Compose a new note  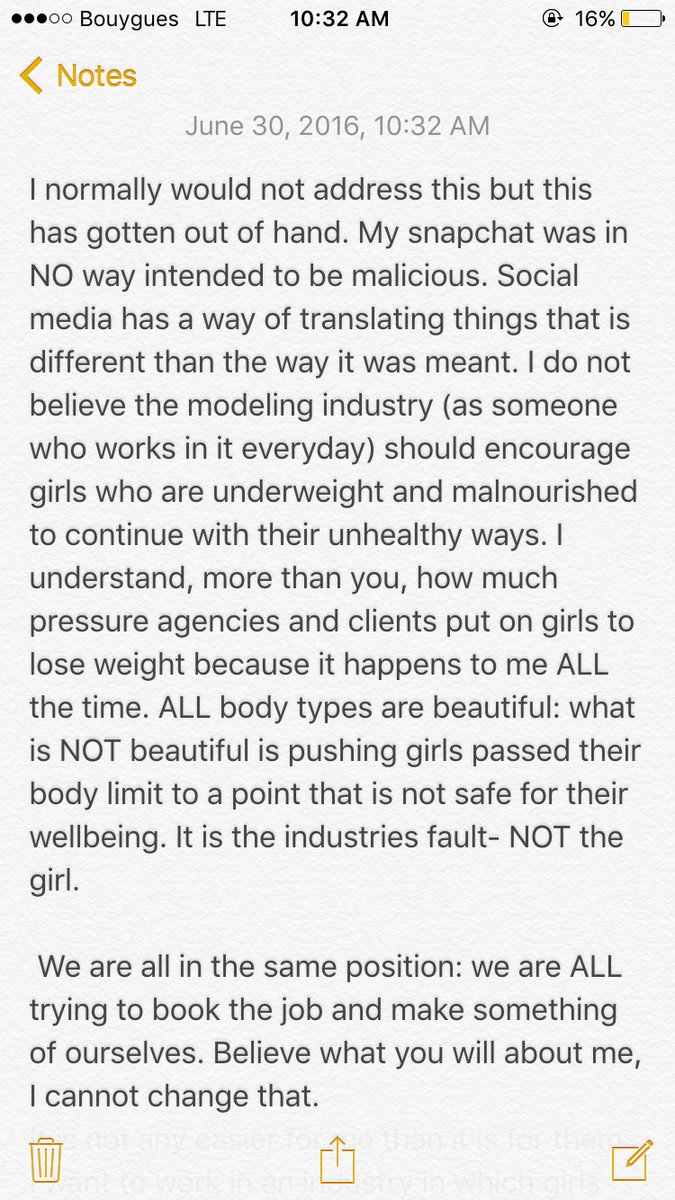[x=634, y=1160]
